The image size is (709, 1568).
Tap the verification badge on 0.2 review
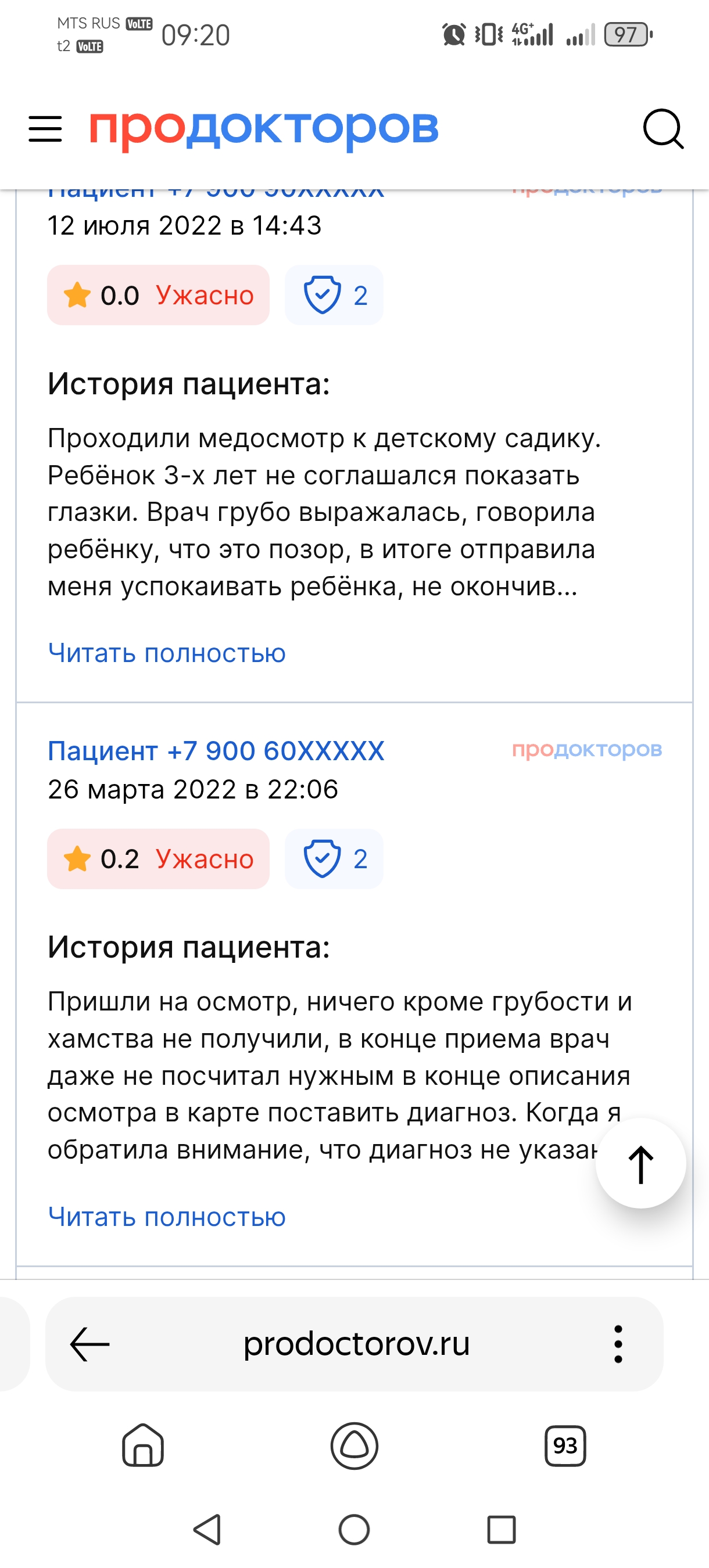coord(334,859)
